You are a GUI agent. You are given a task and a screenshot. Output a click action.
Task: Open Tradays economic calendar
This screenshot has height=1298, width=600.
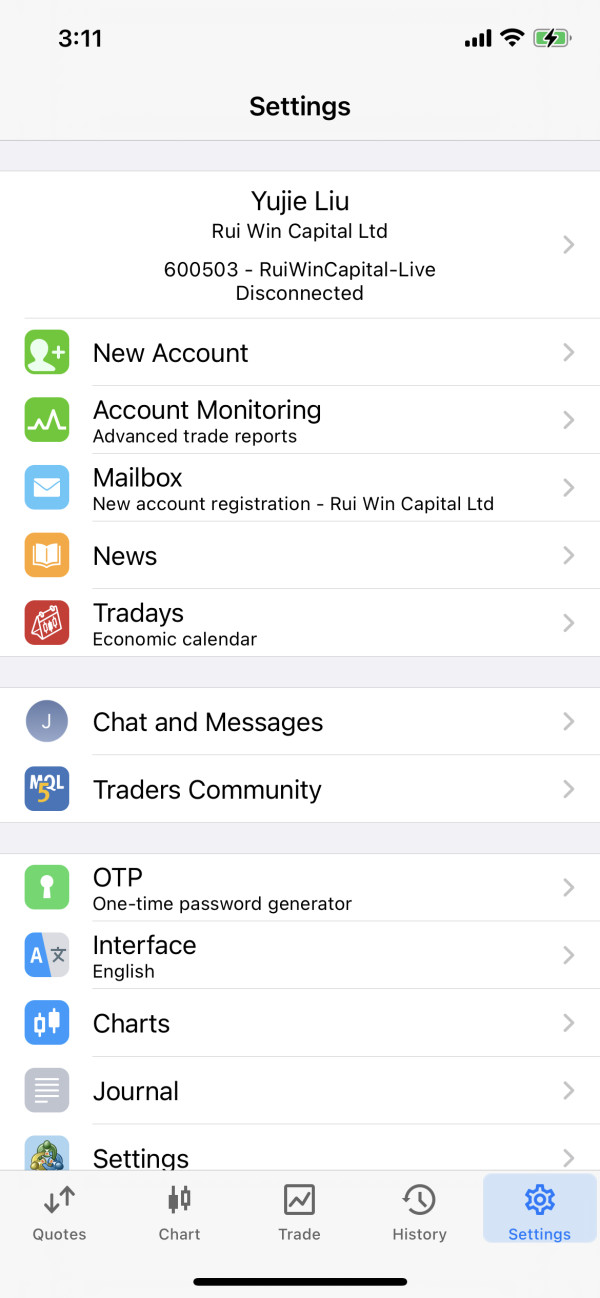coord(300,623)
